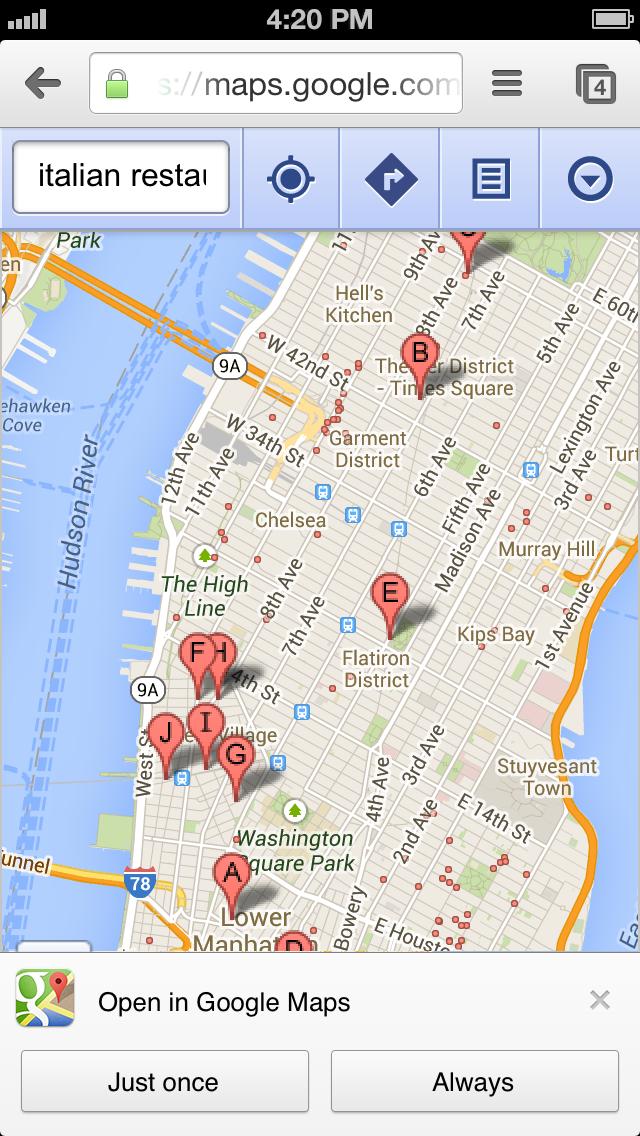
Task: Open the browser hamburger menu
Action: coord(507,83)
